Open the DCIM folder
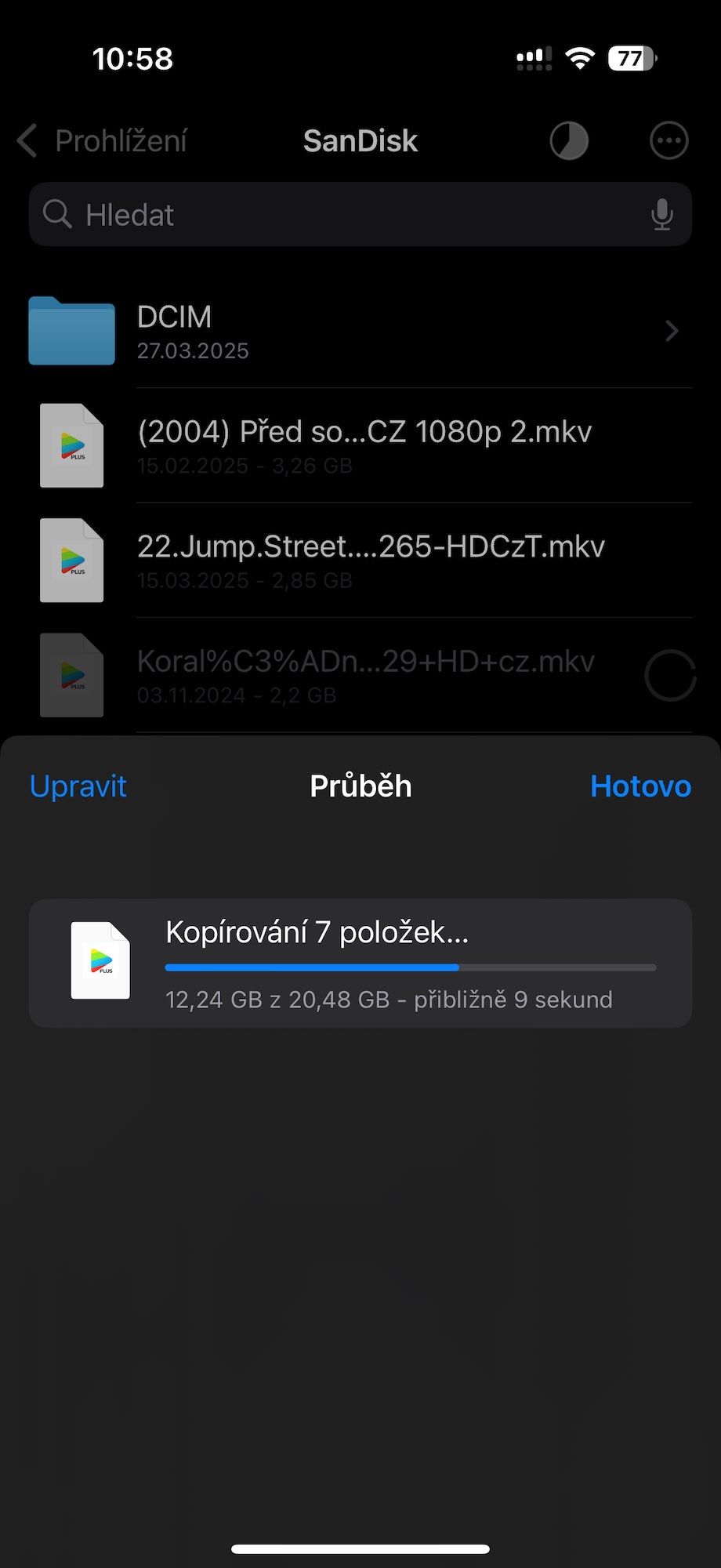Image resolution: width=721 pixels, height=1568 pixels. (360, 331)
